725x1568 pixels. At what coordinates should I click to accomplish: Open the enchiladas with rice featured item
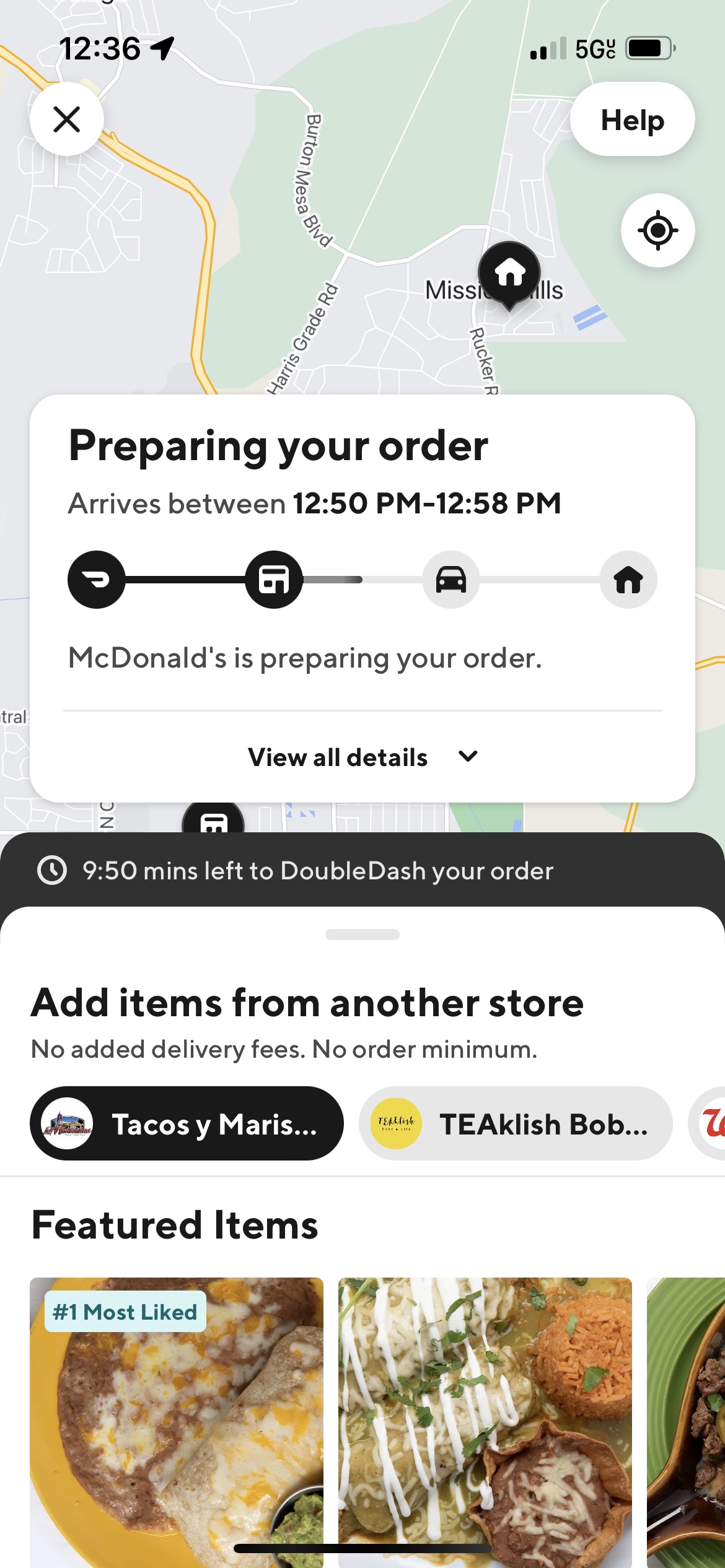coord(485,1422)
